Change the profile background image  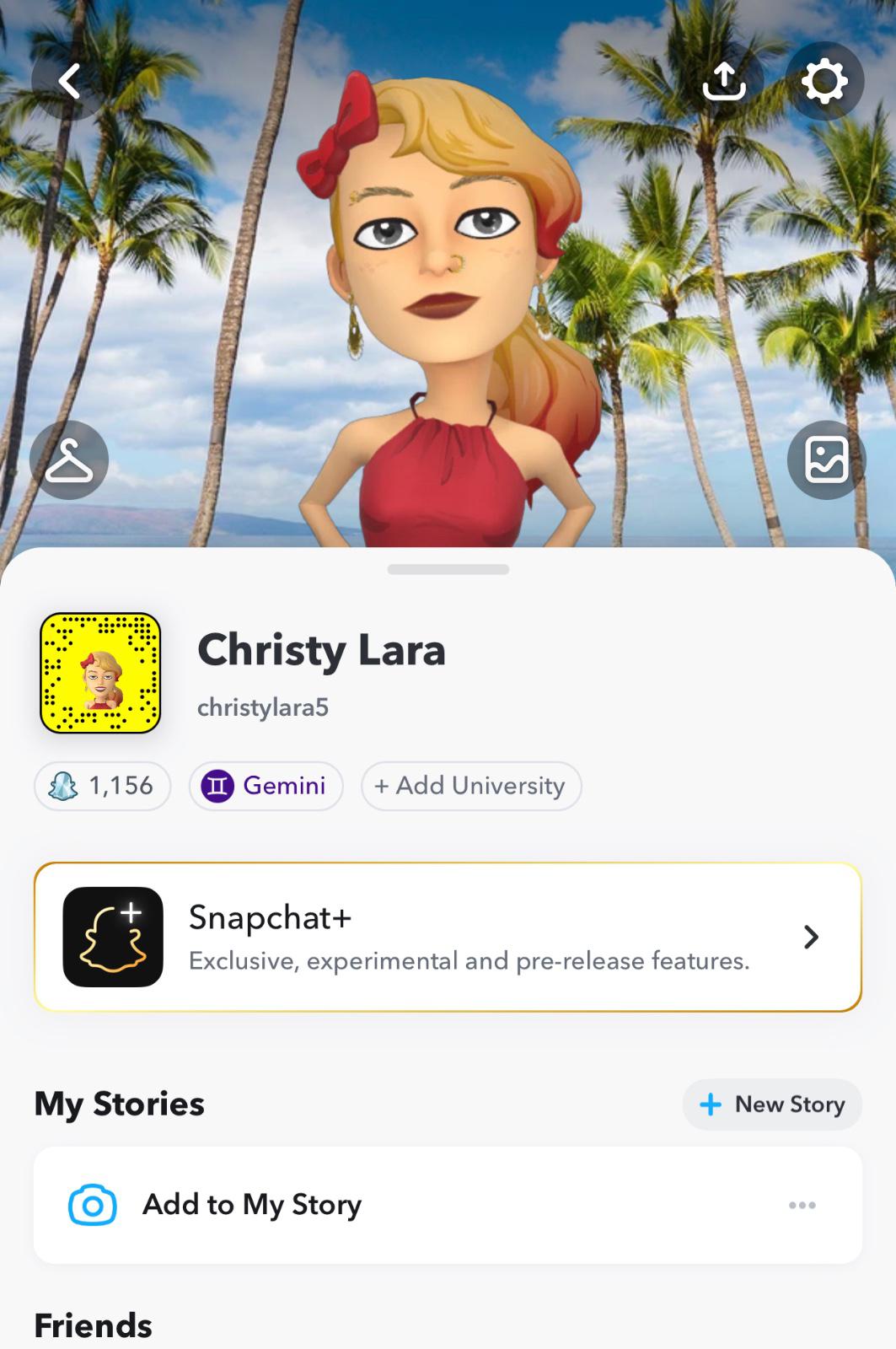click(x=825, y=460)
